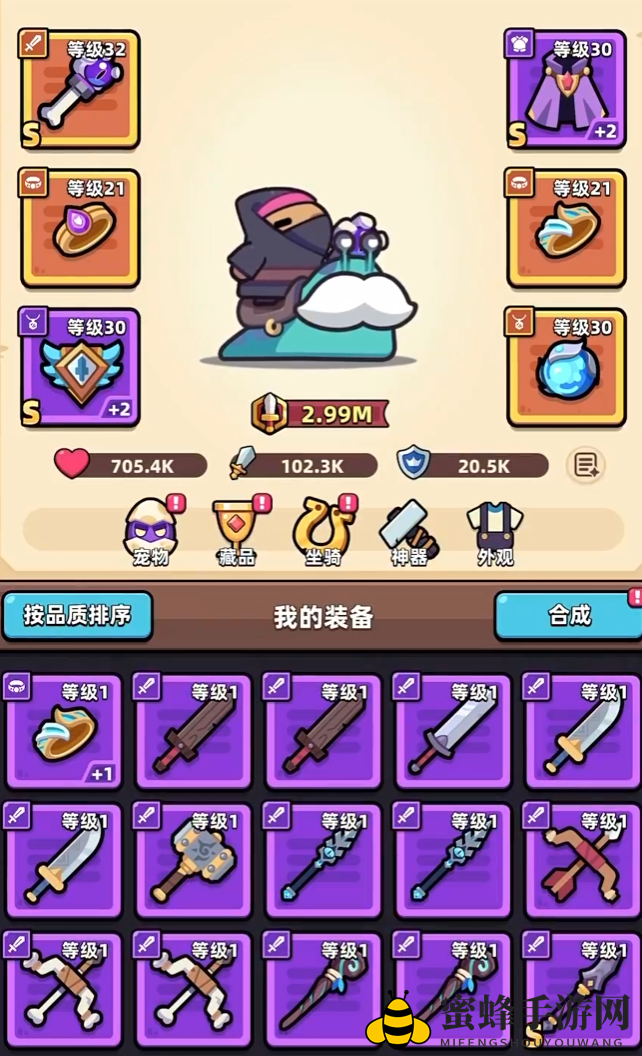Select the level 1 ring with +1 in inventory
642x1056 pixels.
click(x=63, y=732)
